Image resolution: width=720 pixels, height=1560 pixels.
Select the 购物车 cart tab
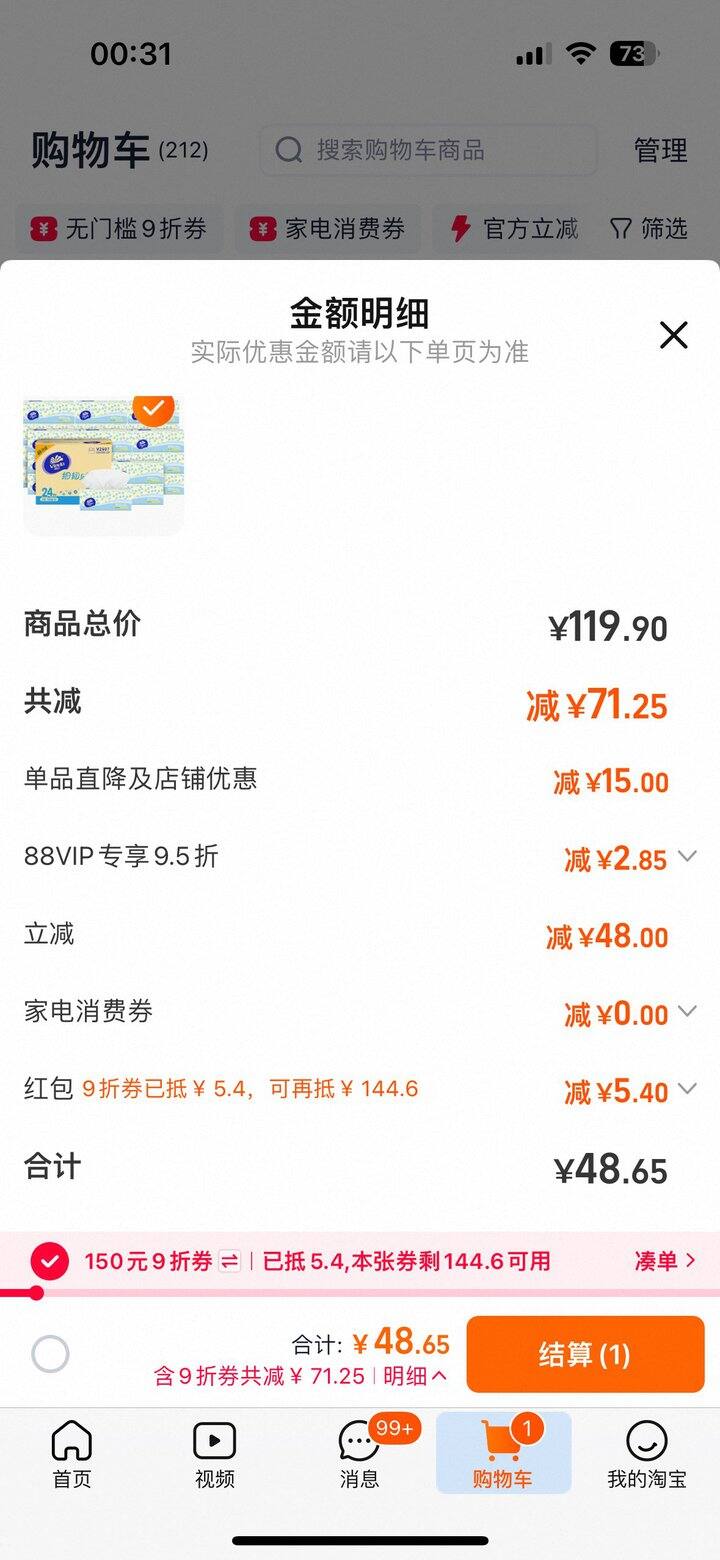pyautogui.click(x=503, y=1455)
